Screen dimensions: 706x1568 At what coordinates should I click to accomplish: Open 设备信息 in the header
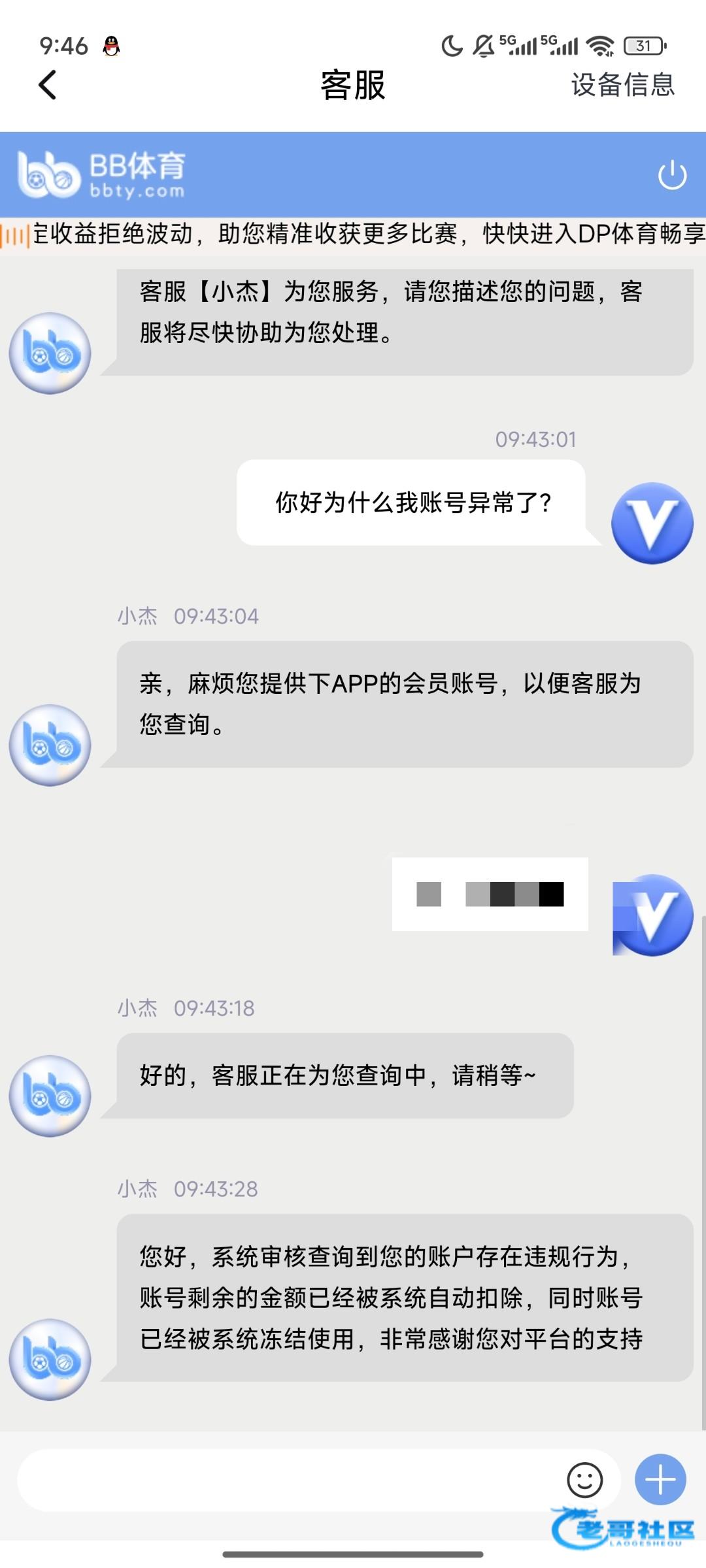point(622,85)
